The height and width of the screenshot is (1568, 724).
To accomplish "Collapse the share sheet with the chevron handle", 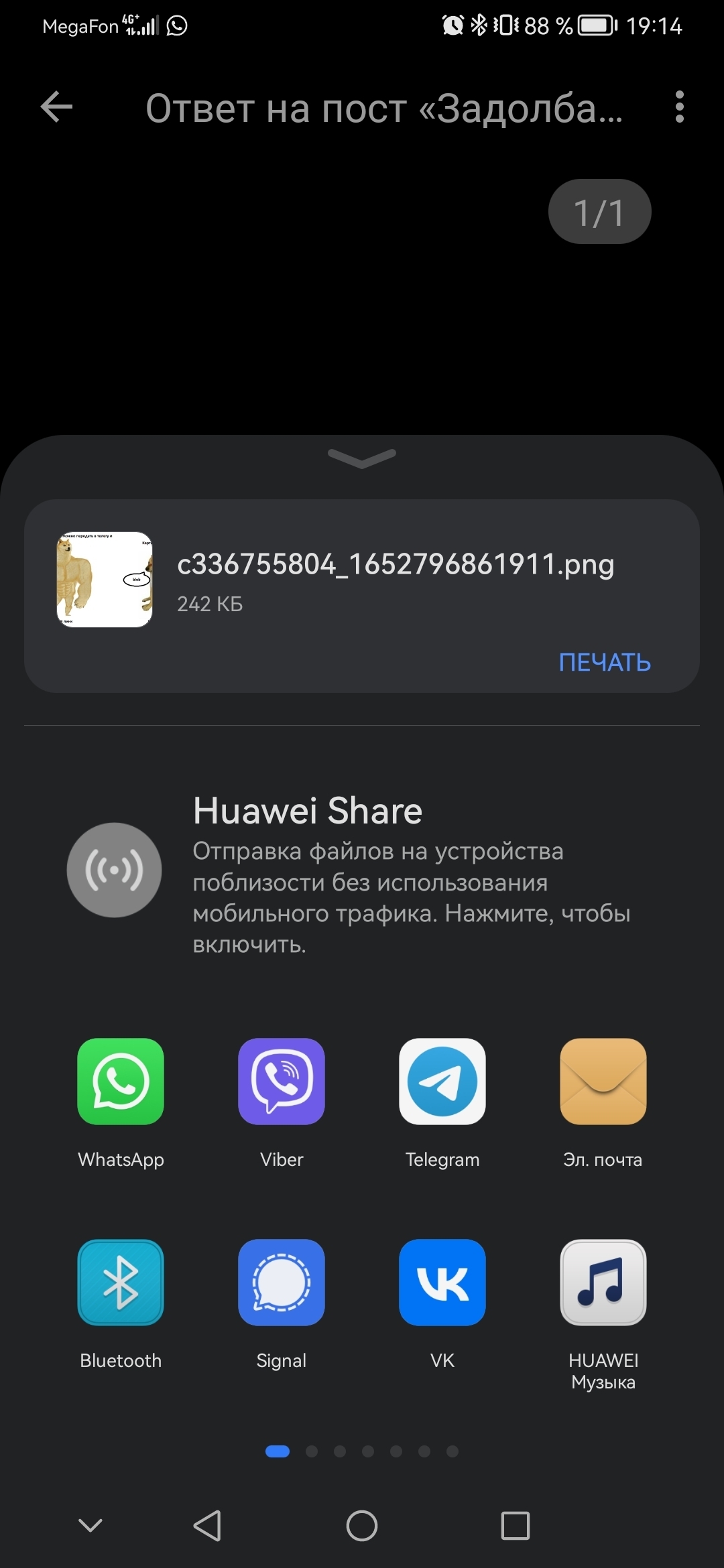I will point(362,458).
